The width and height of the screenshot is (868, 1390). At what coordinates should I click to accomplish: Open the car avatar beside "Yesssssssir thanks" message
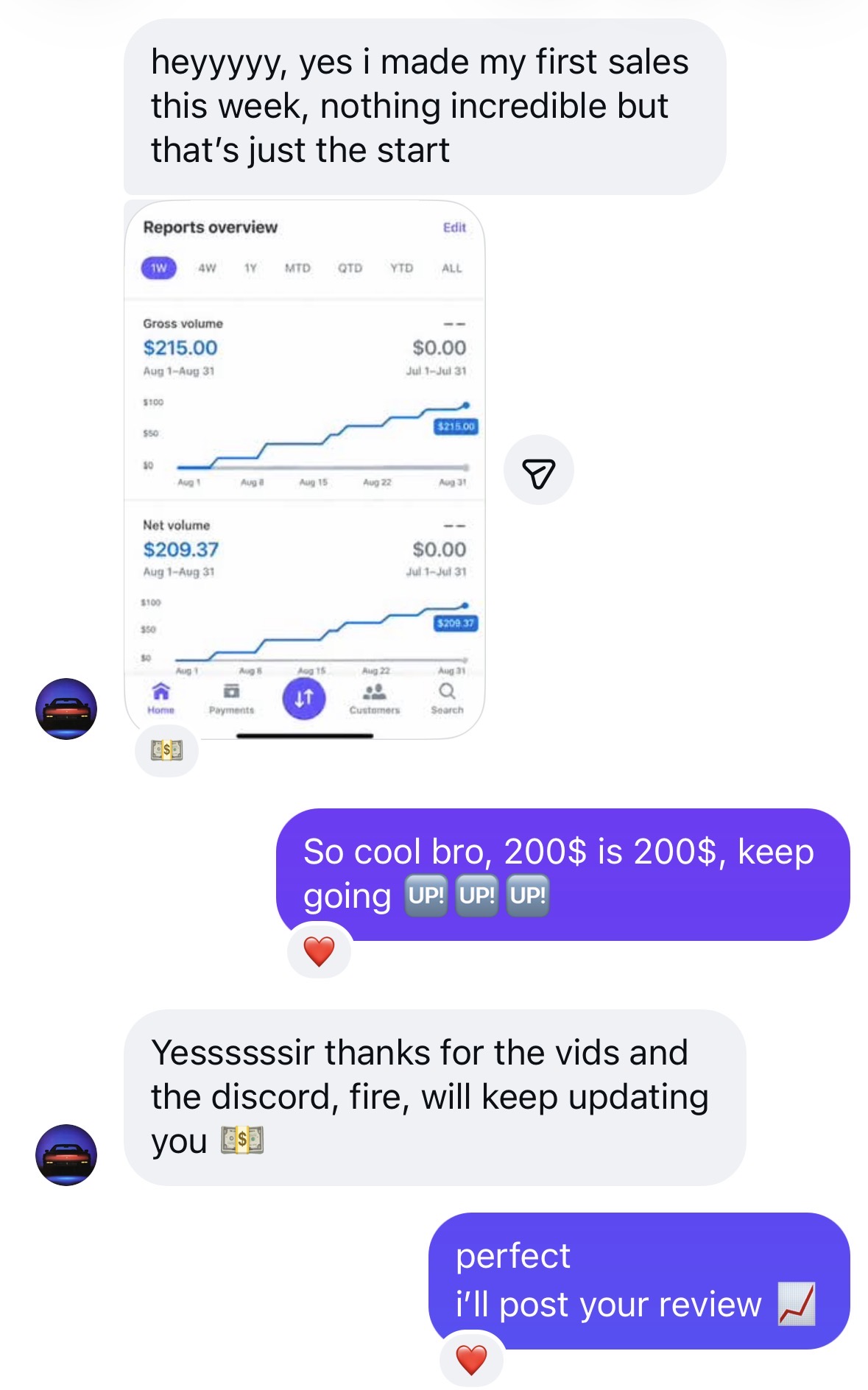pyautogui.click(x=66, y=1155)
